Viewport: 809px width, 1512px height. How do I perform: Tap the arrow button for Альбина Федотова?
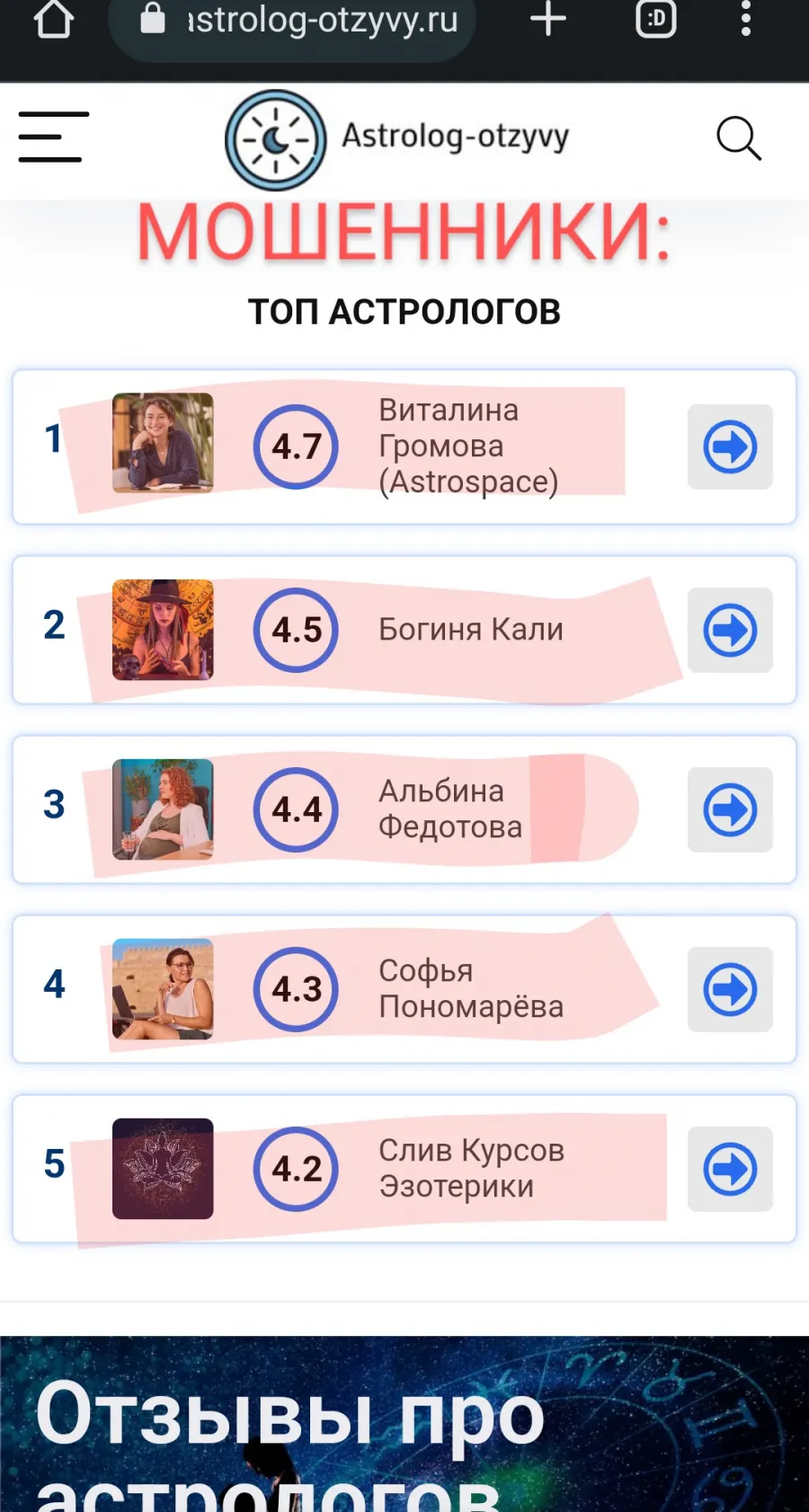730,809
